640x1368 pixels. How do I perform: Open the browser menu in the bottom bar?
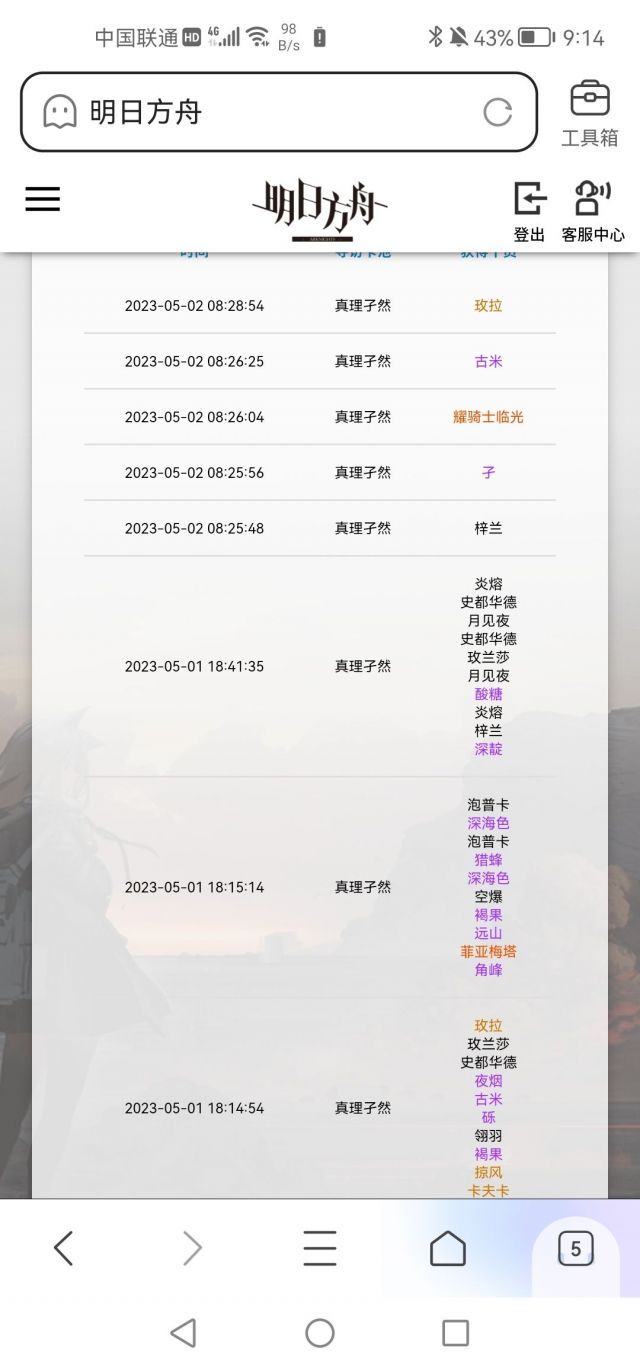320,1248
